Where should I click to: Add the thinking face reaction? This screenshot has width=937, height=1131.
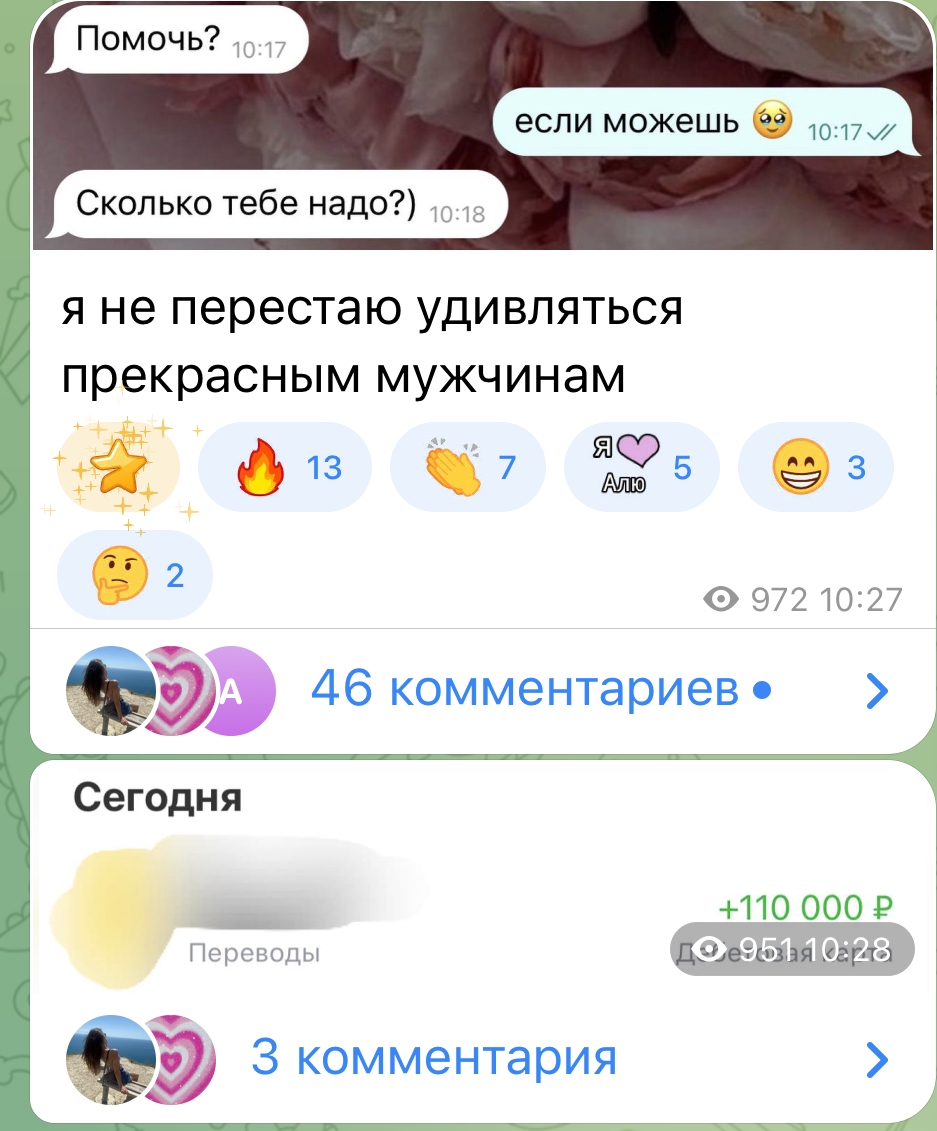[x=135, y=575]
